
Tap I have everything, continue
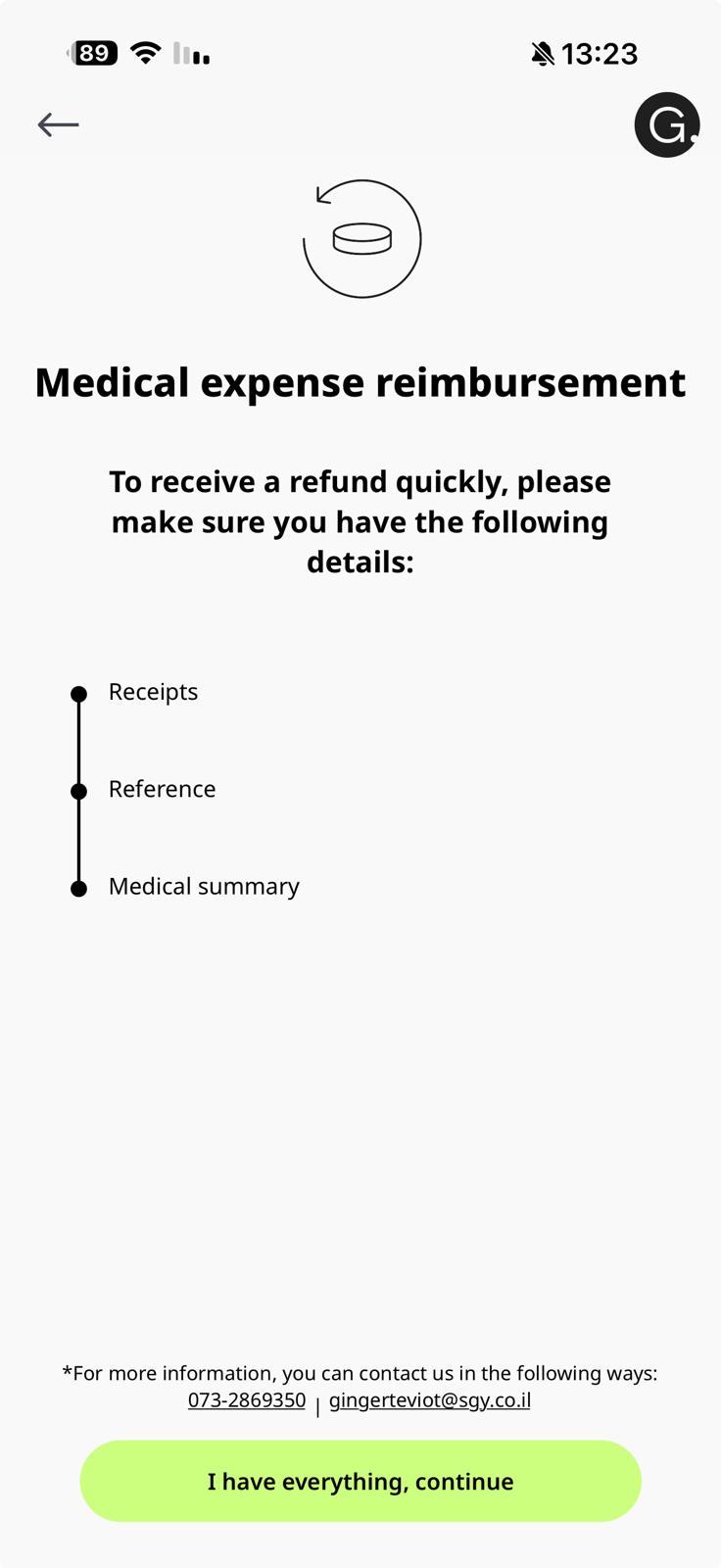click(360, 1481)
